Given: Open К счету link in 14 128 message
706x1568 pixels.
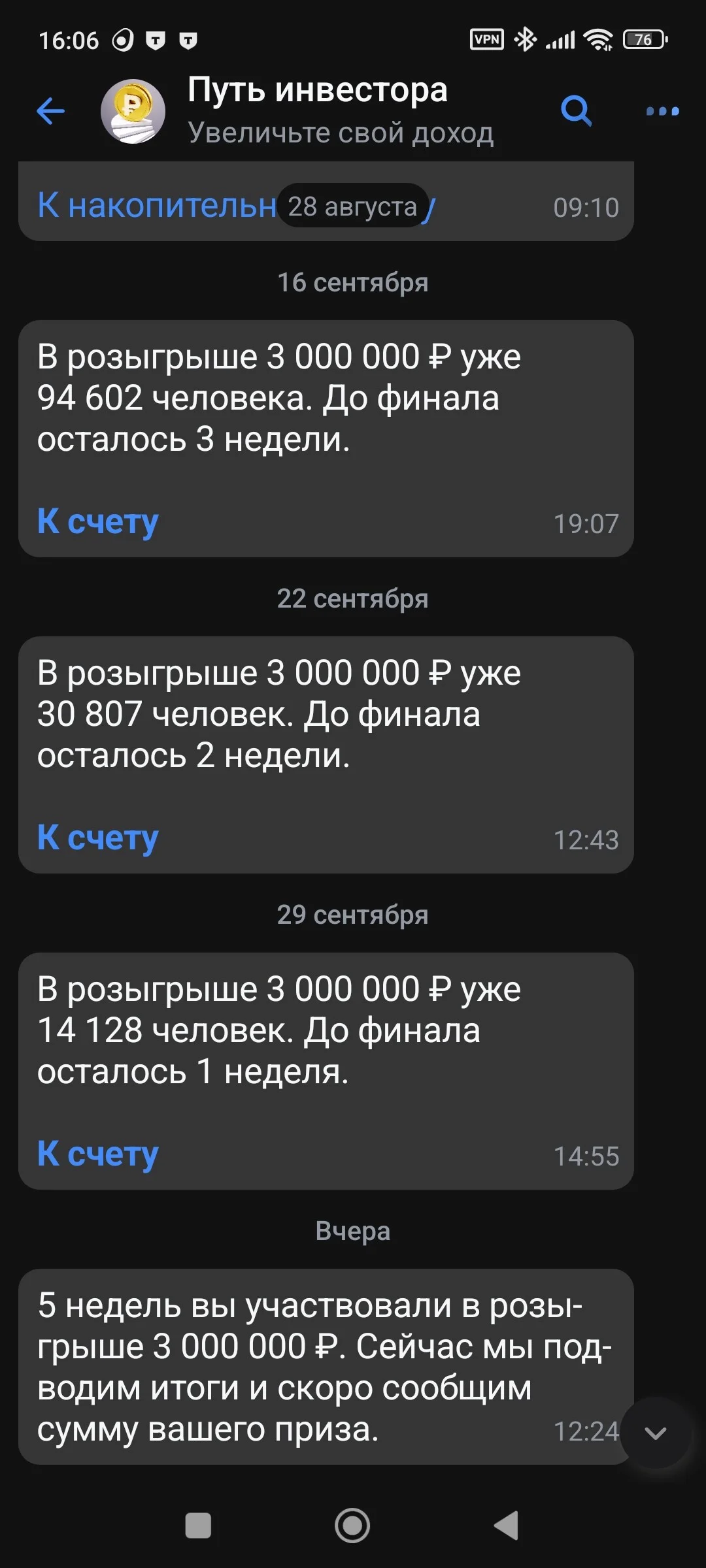Looking at the screenshot, I should coord(97,1154).
